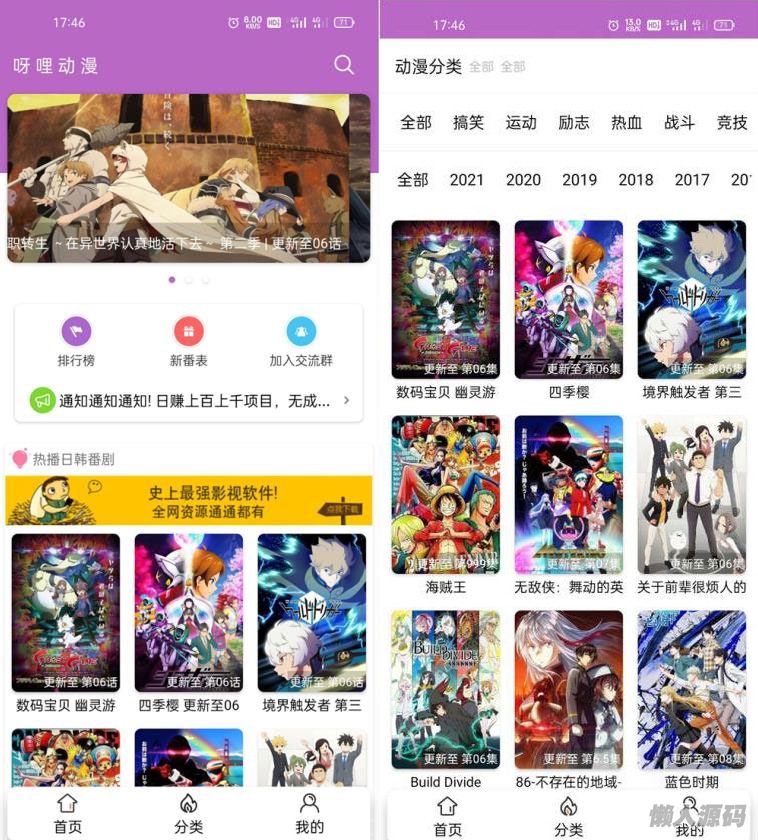758x840 pixels.
Task: Tap the yellow 史上最强影视软件 ad banner
Action: [x=188, y=501]
